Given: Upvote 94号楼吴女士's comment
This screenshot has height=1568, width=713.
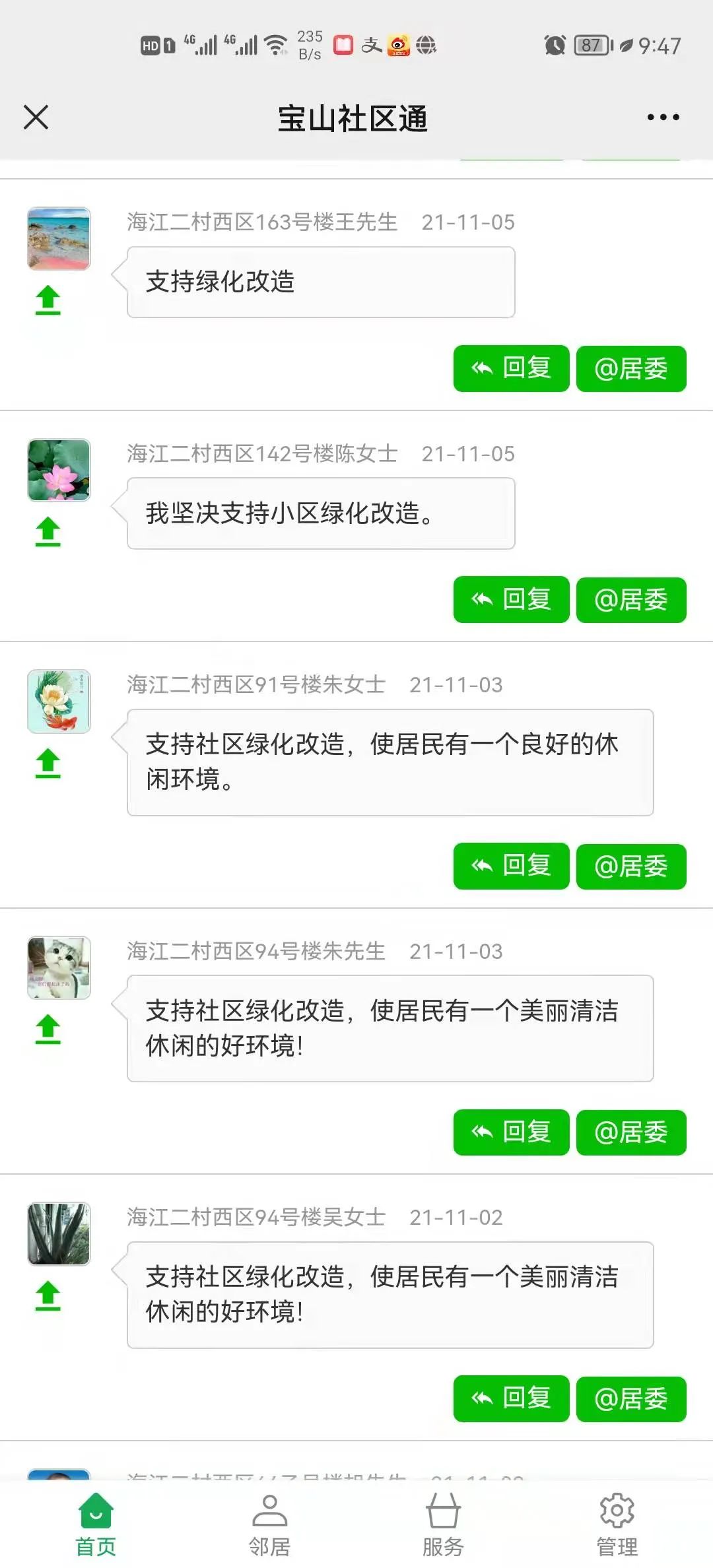Looking at the screenshot, I should (x=48, y=1296).
